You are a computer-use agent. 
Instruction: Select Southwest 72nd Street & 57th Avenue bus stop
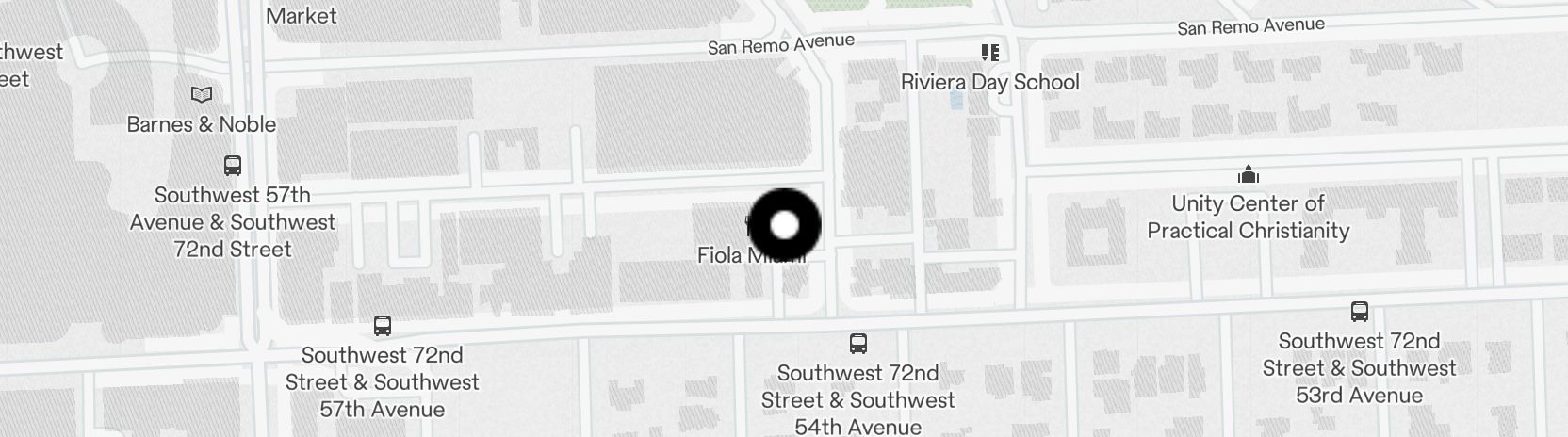382,327
